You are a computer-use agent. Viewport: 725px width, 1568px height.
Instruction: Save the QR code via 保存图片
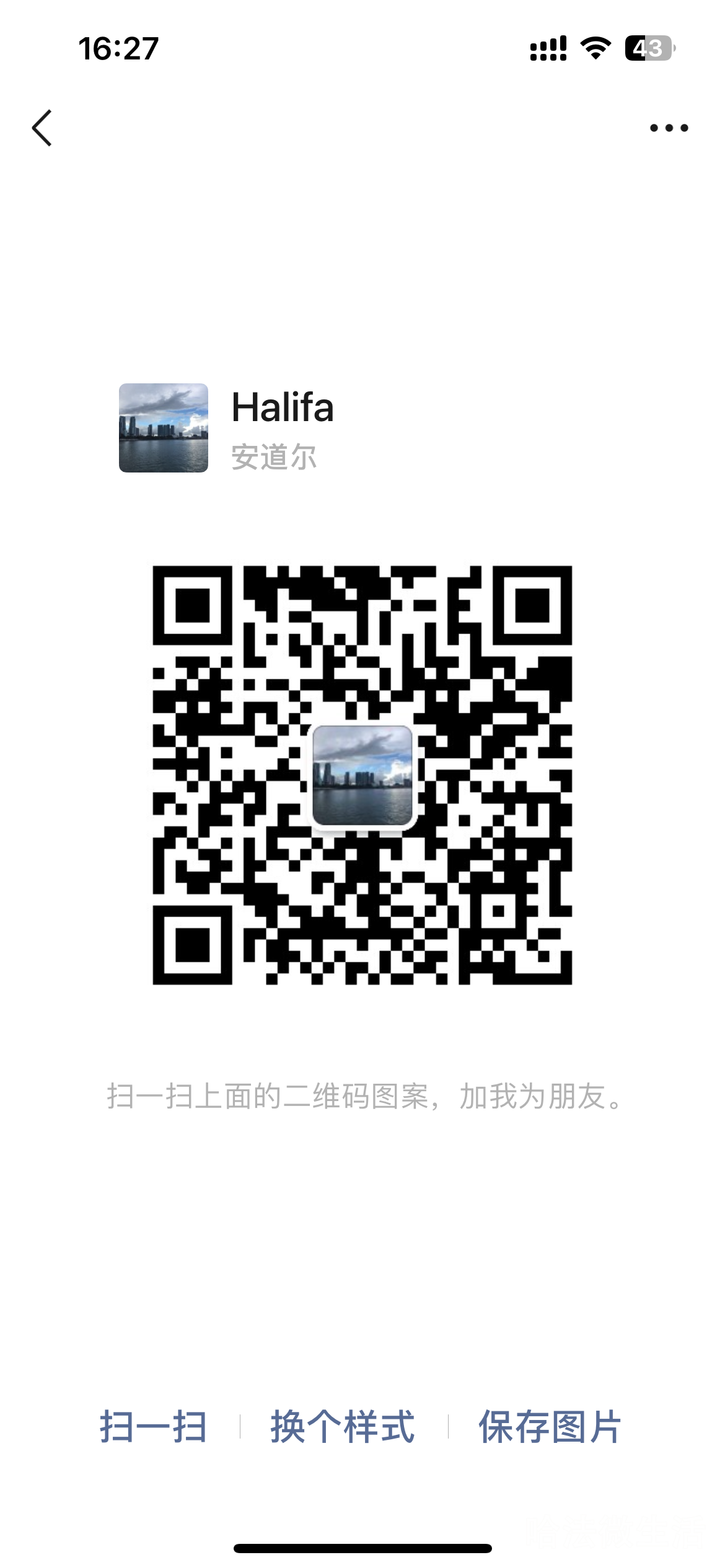pos(550,1427)
